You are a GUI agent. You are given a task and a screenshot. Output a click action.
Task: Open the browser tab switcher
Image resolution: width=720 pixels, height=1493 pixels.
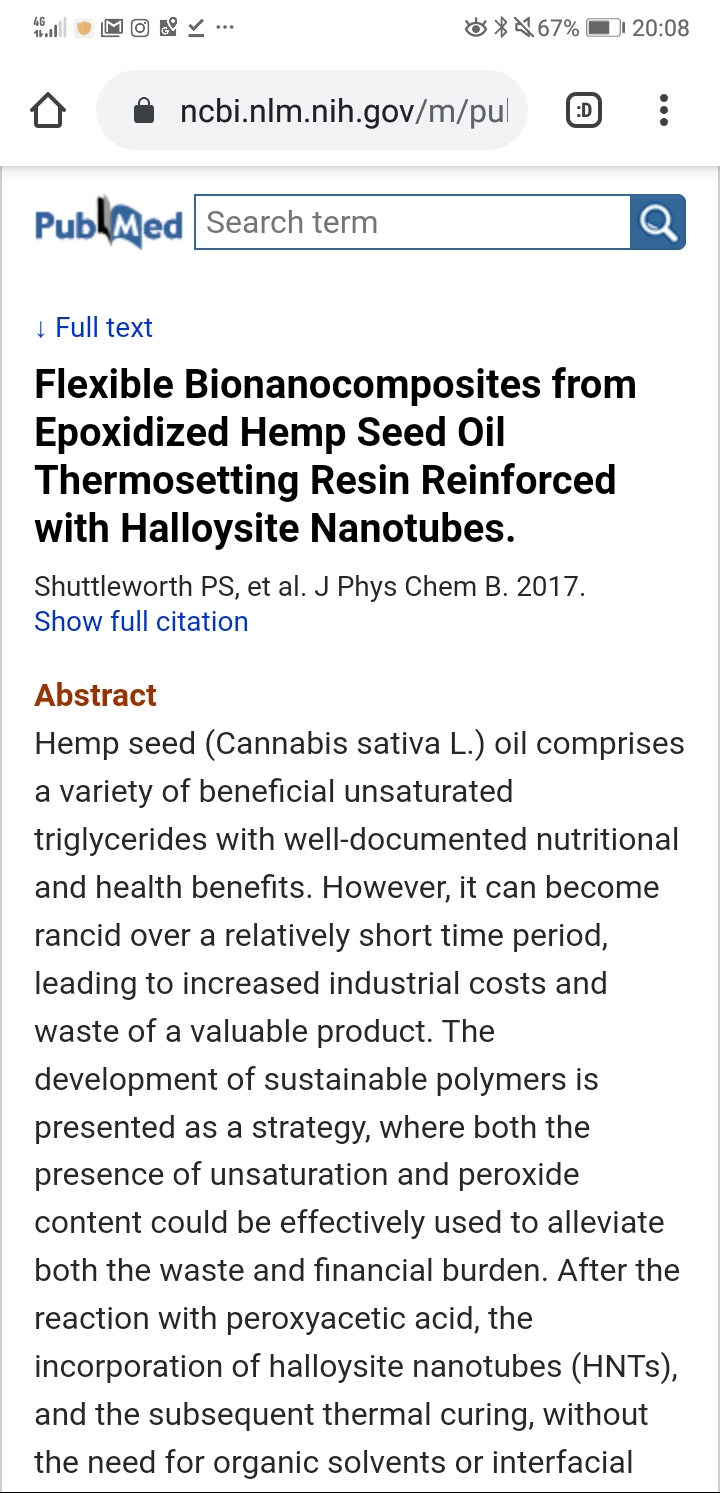584,110
